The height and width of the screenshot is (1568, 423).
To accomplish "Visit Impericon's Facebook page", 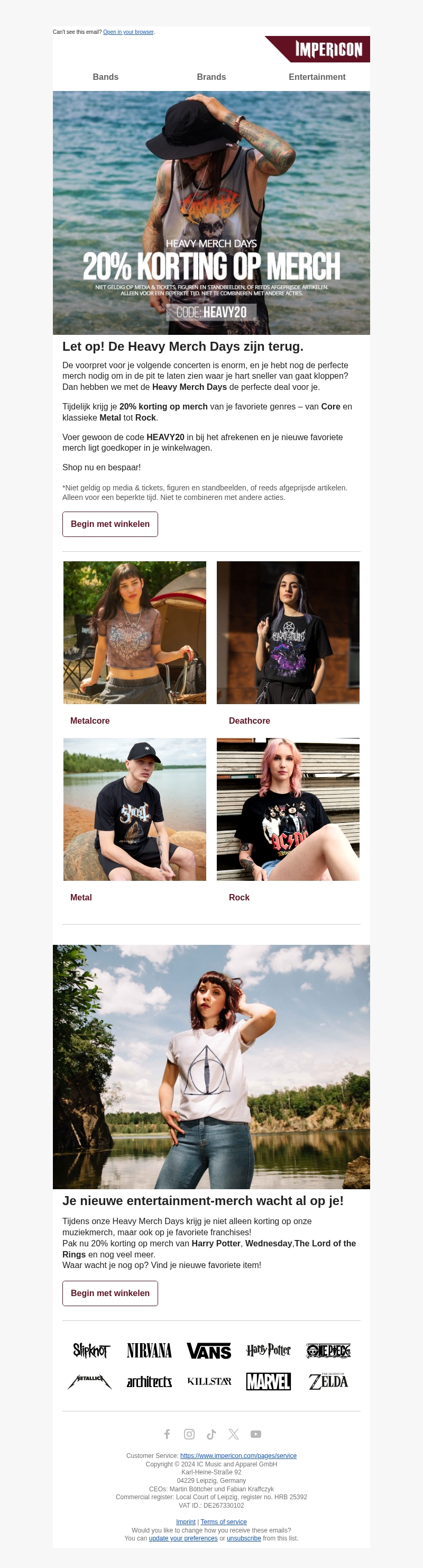I will pos(167,1434).
